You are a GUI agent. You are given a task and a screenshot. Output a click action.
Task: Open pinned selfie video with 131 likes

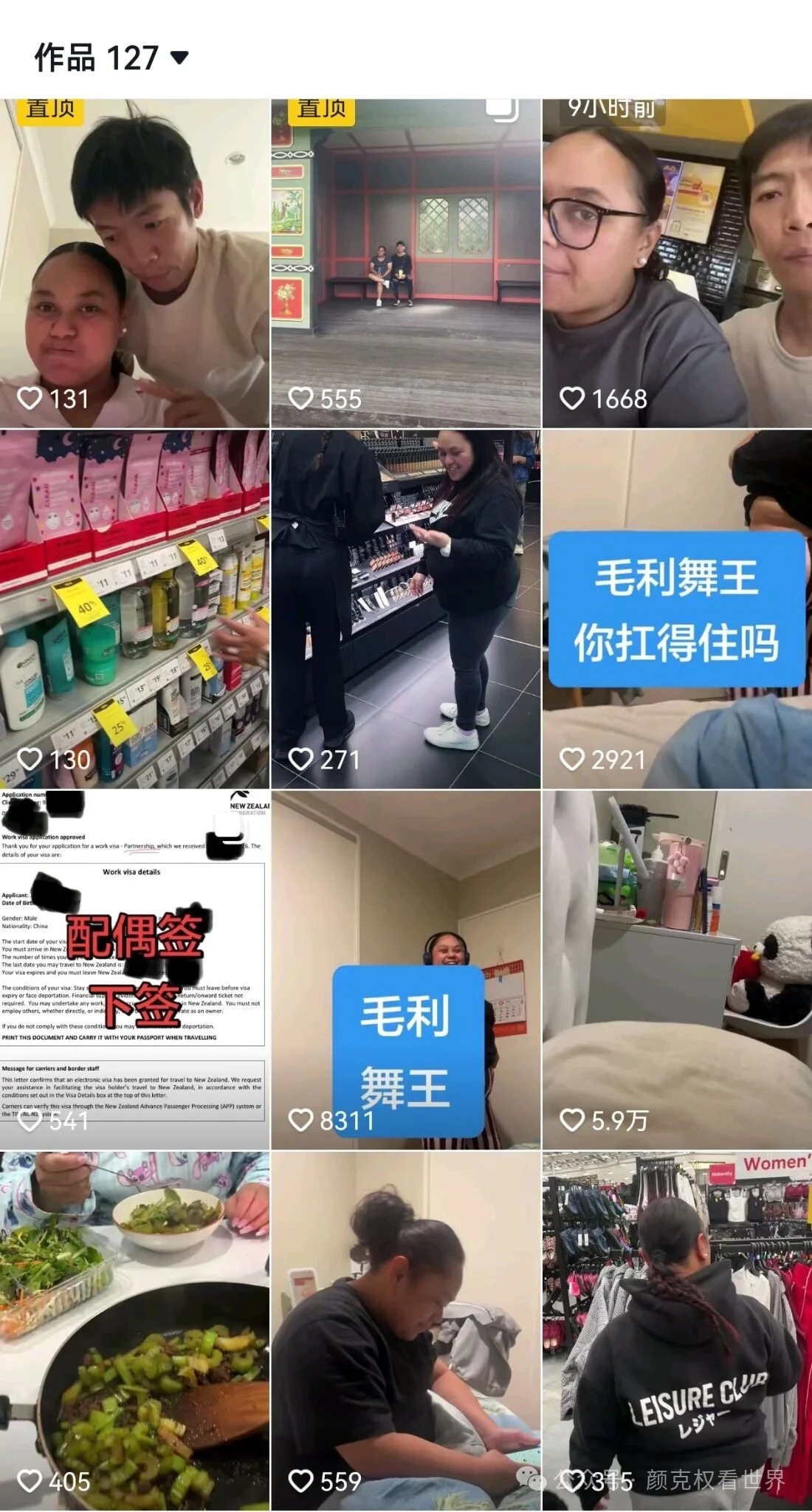(134, 264)
